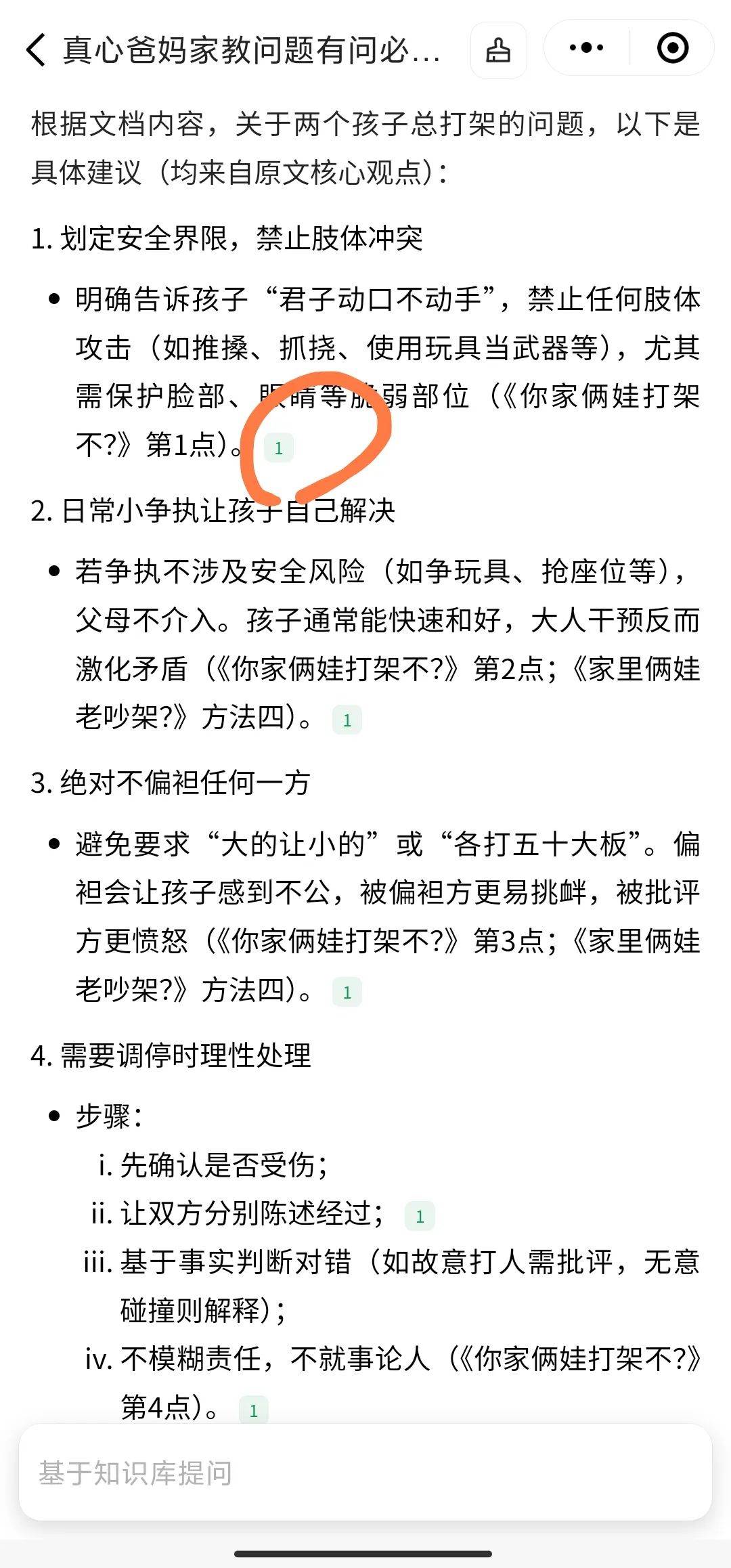Viewport: 731px width, 1568px height.
Task: Go back using the top-left arrow
Action: coord(36,49)
